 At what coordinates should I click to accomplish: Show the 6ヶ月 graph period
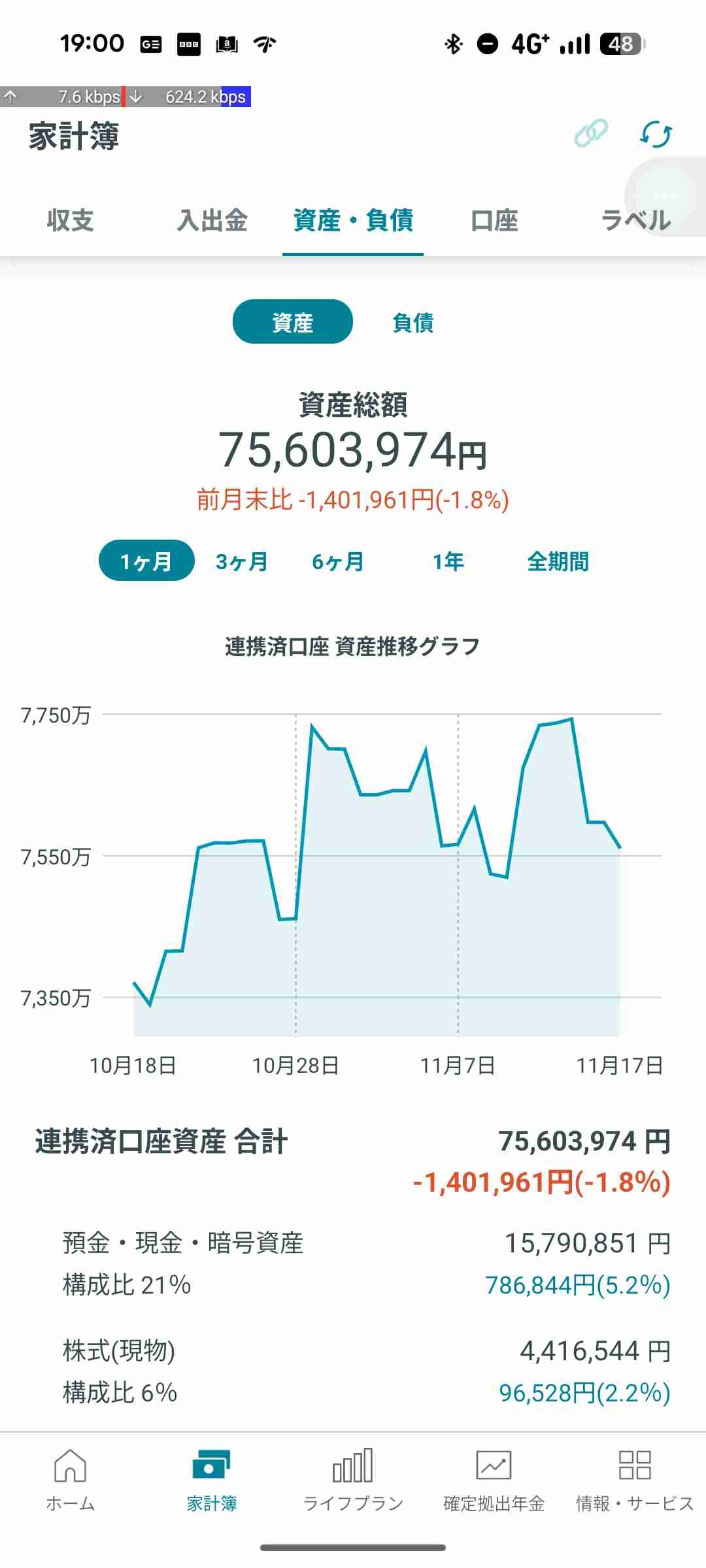pos(337,561)
